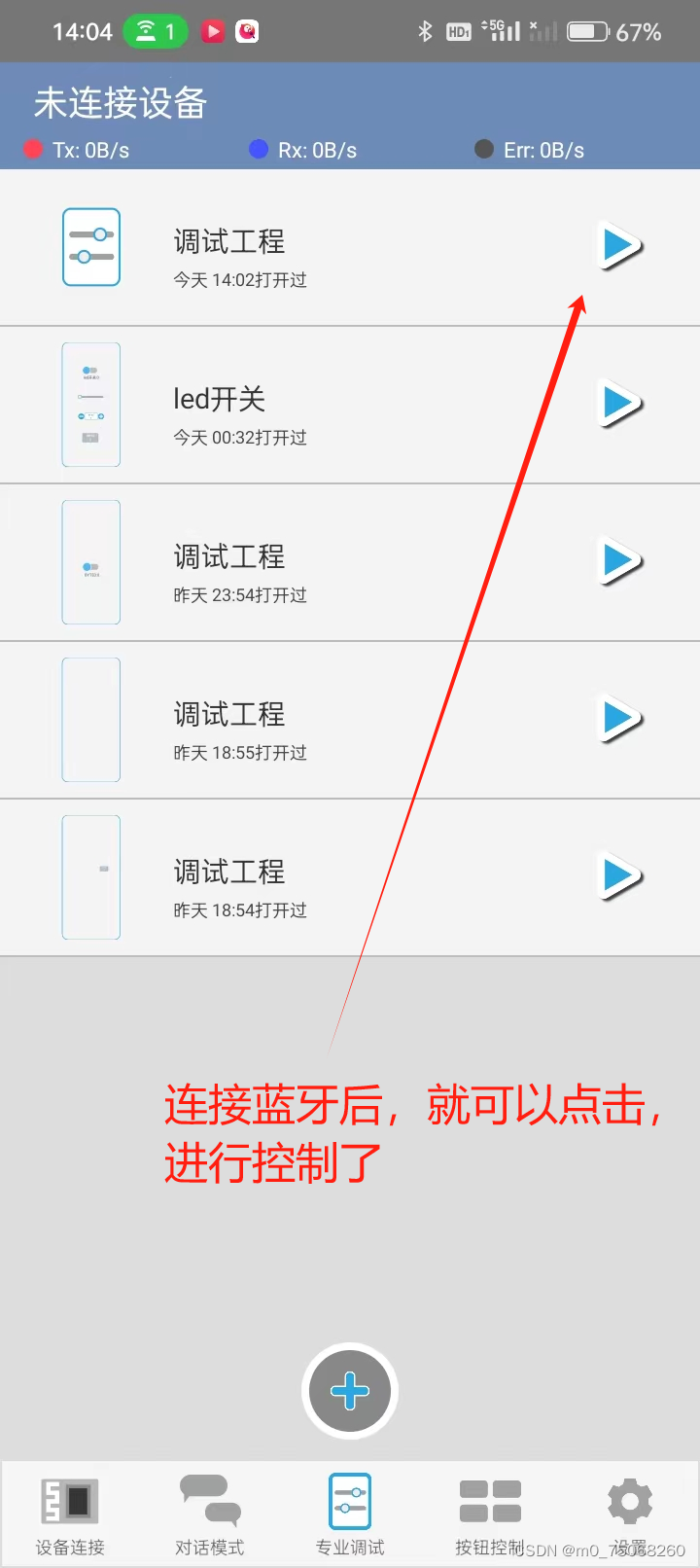The width and height of the screenshot is (700, 1568).
Task: Select the 对话模式 chat bubbles icon
Action: [x=208, y=1498]
